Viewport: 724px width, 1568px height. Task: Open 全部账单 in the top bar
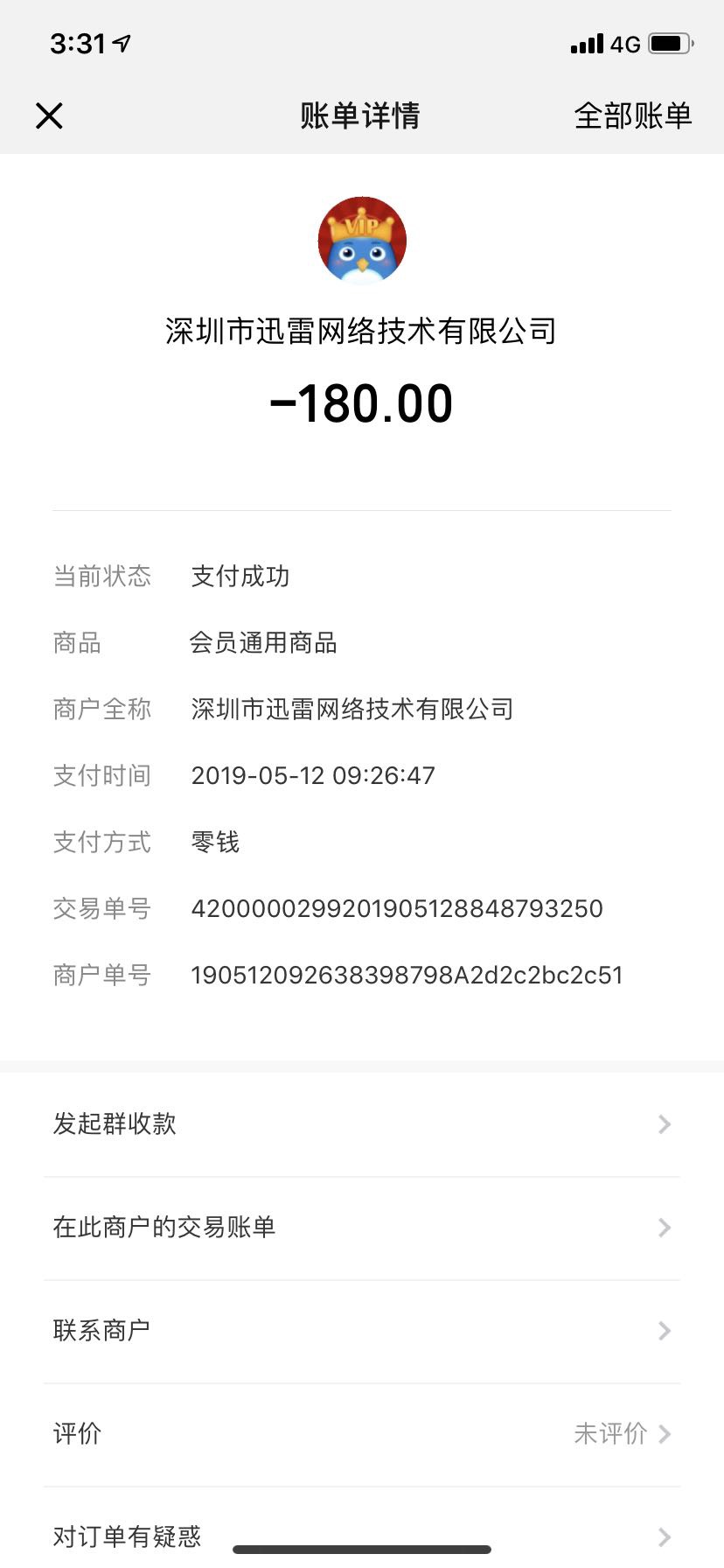point(632,115)
